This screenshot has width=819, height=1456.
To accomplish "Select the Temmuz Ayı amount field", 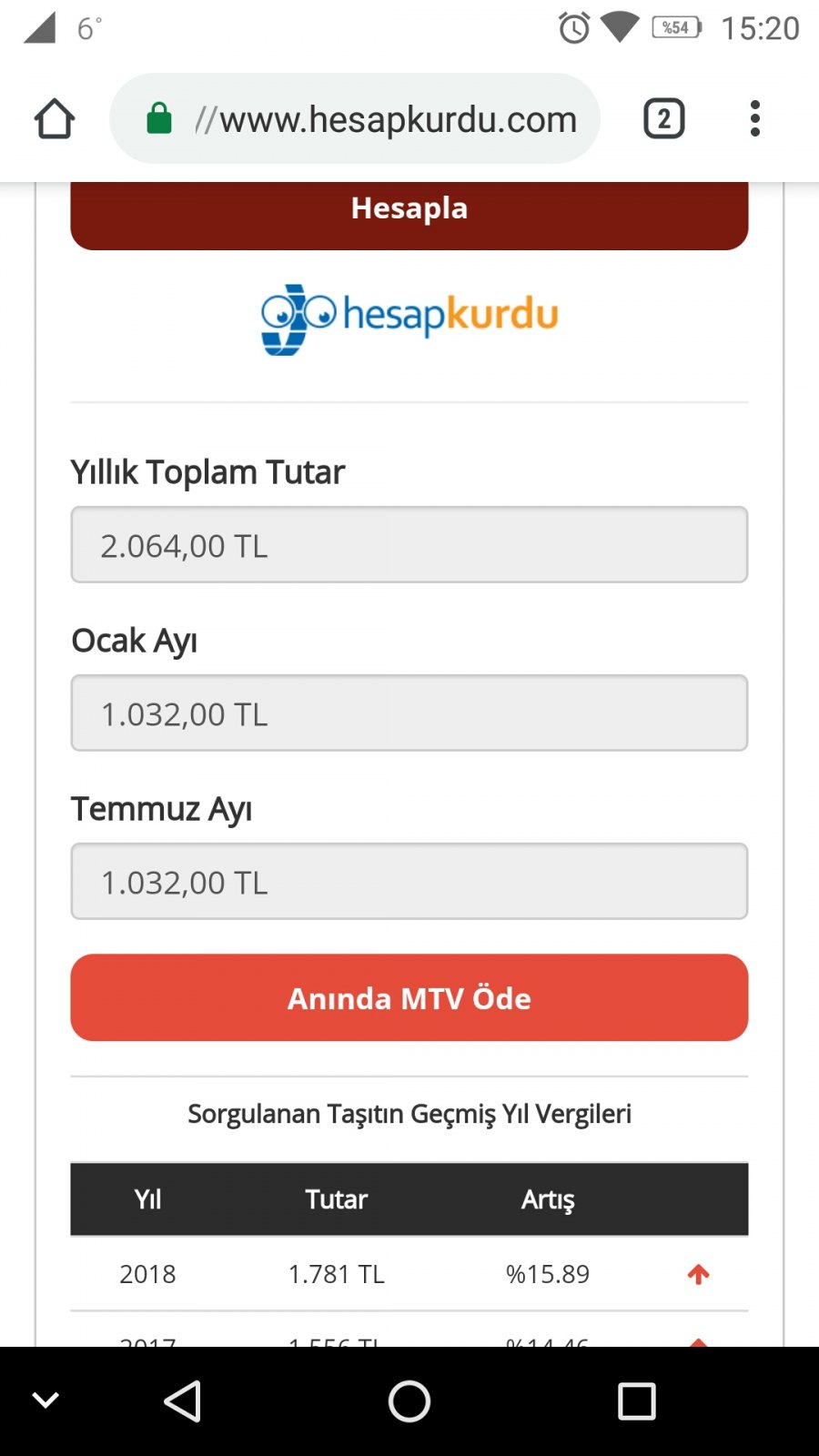I will [409, 882].
